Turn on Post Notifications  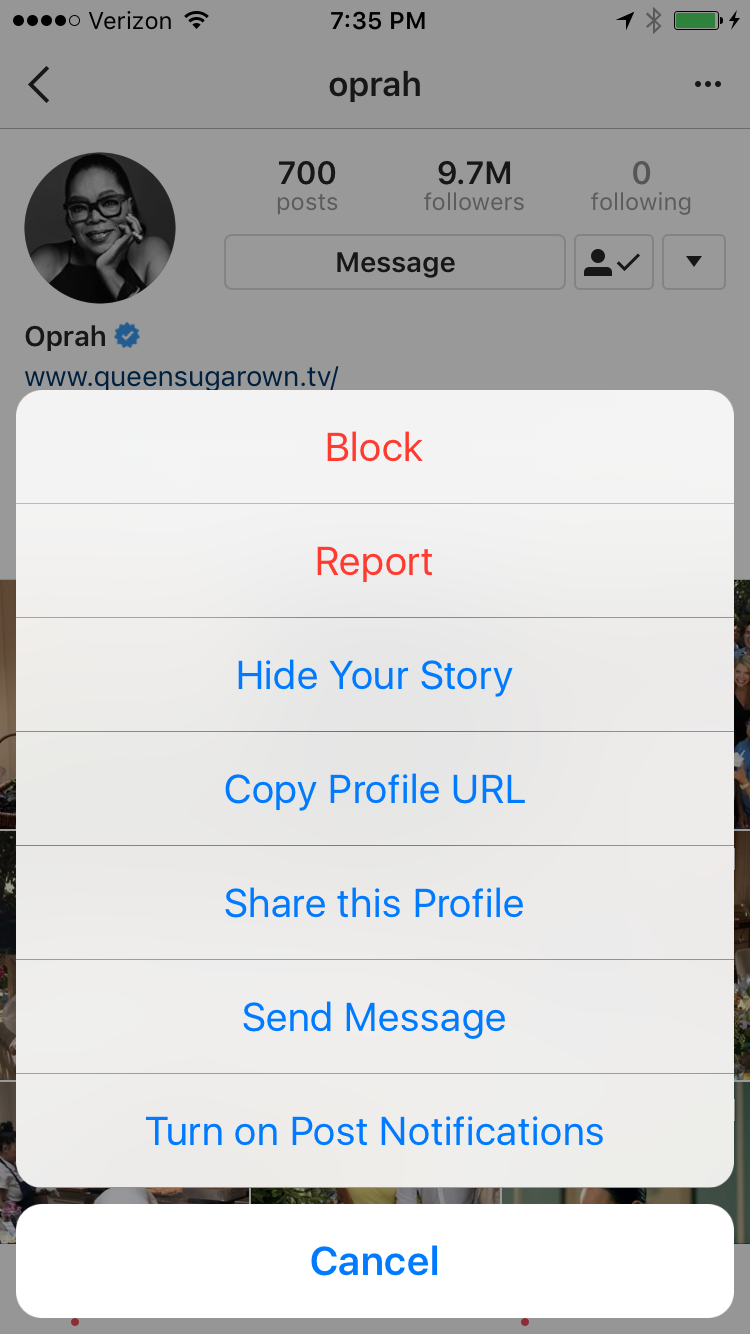pos(375,1131)
